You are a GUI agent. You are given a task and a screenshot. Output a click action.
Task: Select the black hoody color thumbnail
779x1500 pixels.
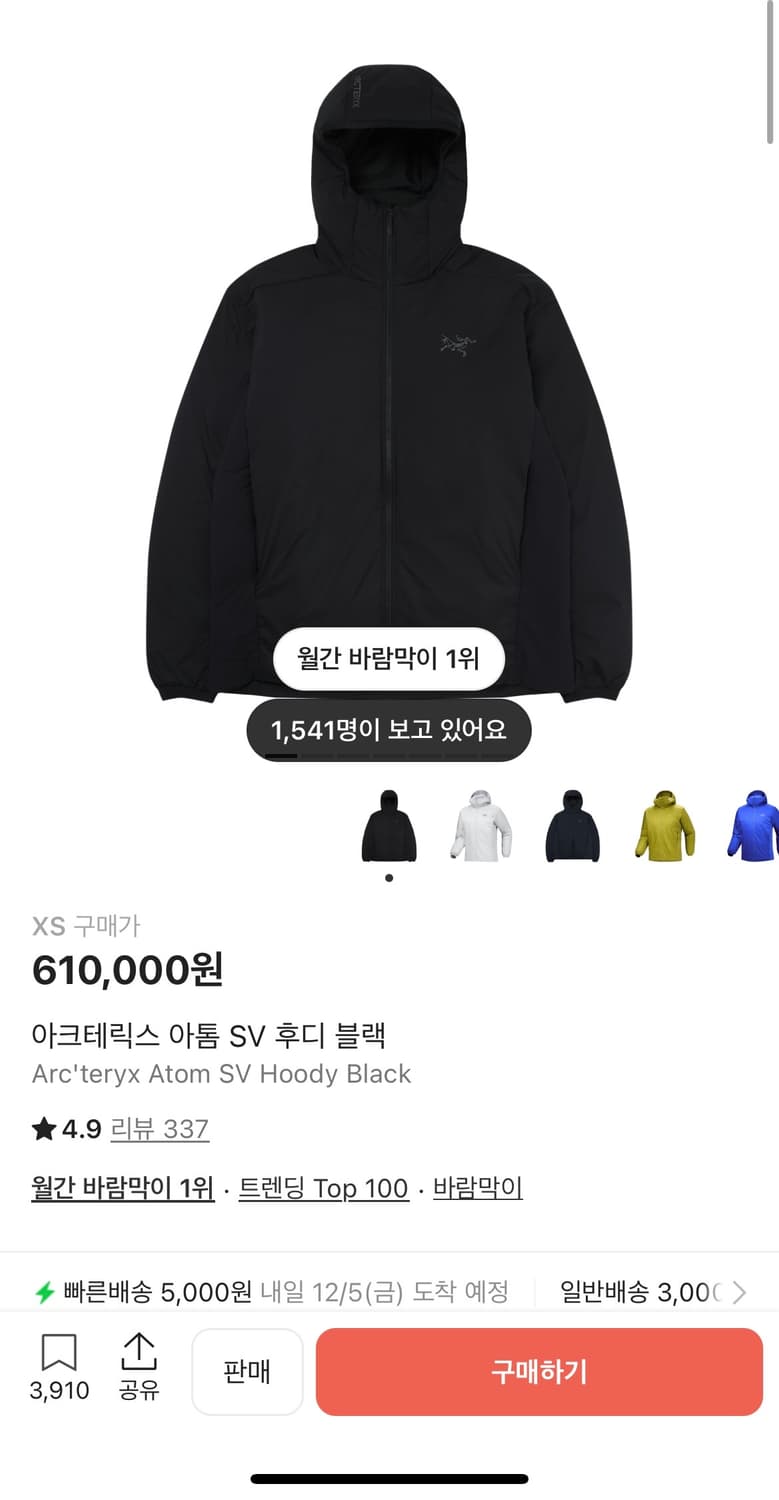390,826
